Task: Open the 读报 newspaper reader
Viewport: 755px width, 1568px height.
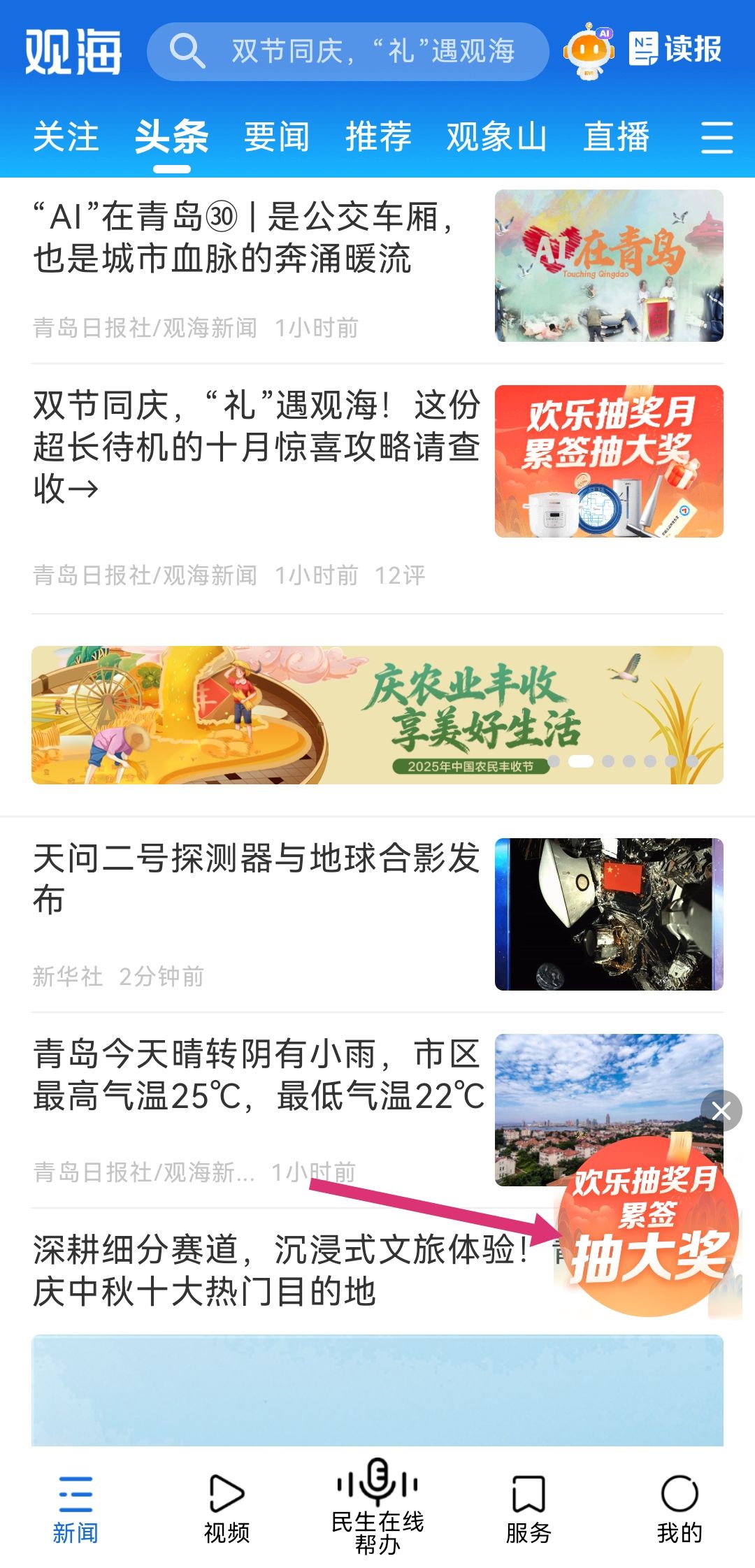Action: click(x=675, y=50)
